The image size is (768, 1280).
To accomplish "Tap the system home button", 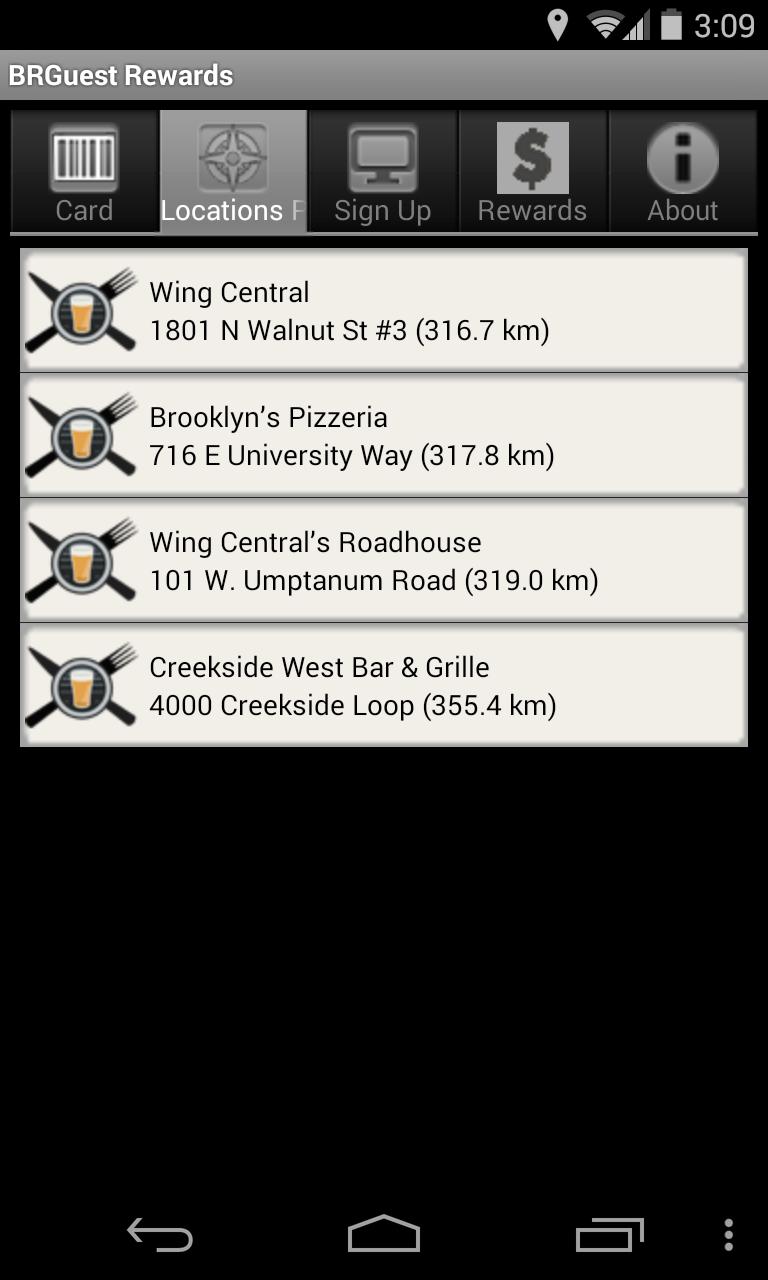I will pos(384,1235).
